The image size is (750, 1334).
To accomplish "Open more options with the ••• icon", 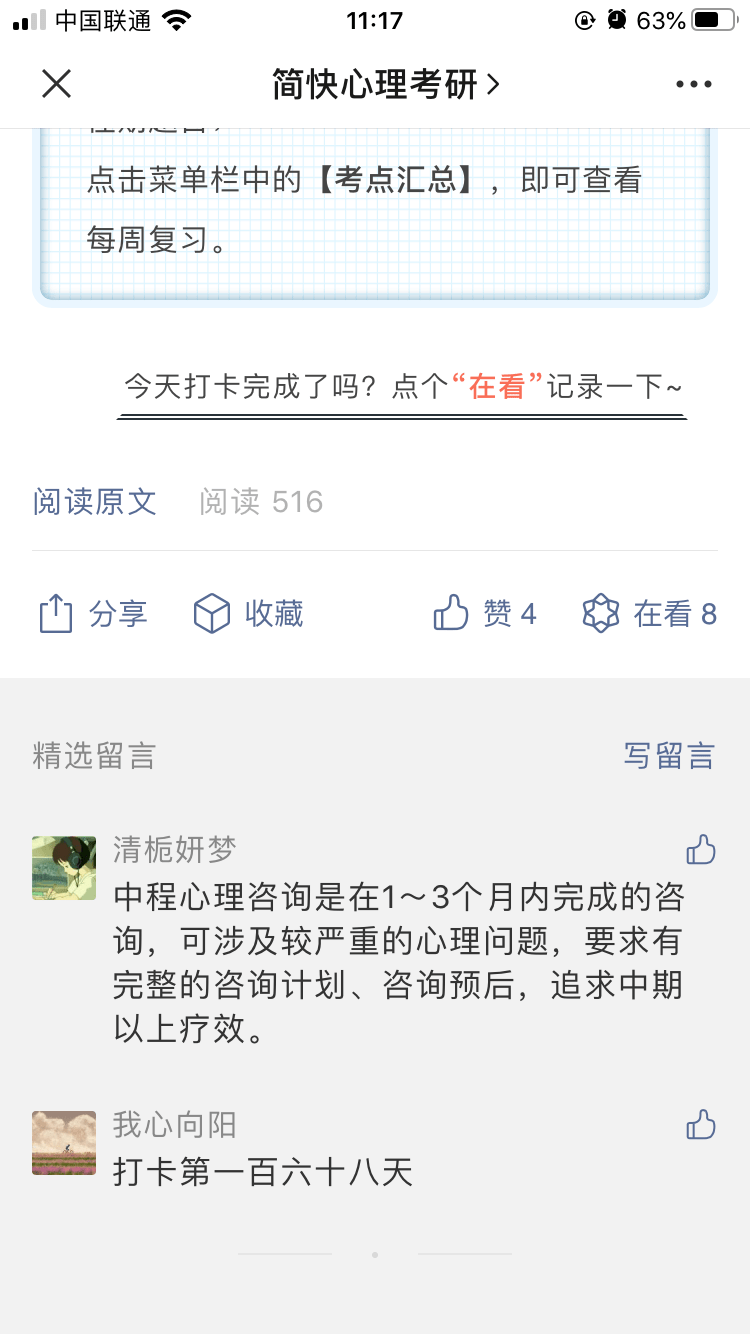I will click(692, 84).
